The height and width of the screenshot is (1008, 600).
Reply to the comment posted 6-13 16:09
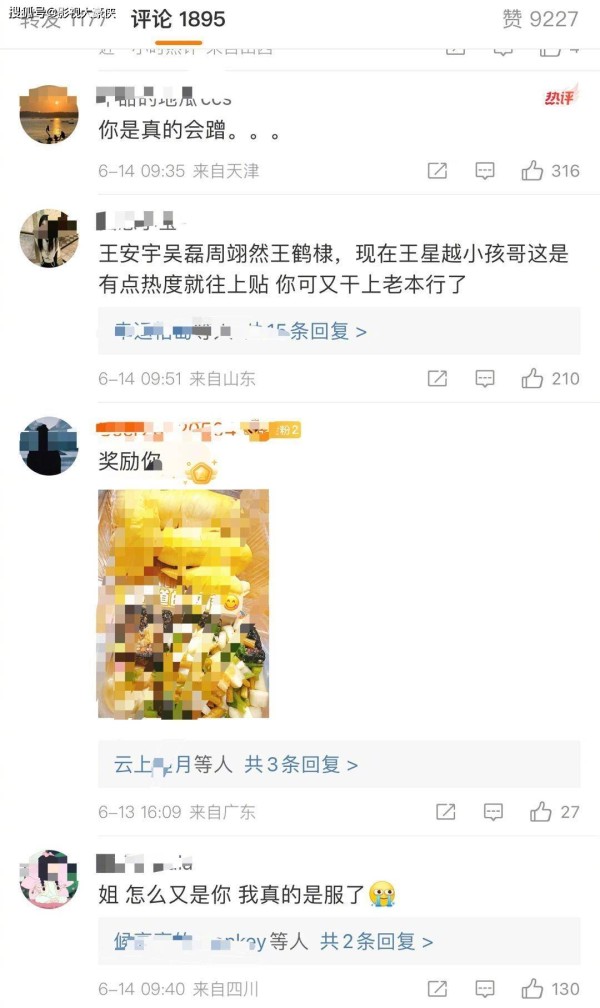(493, 812)
